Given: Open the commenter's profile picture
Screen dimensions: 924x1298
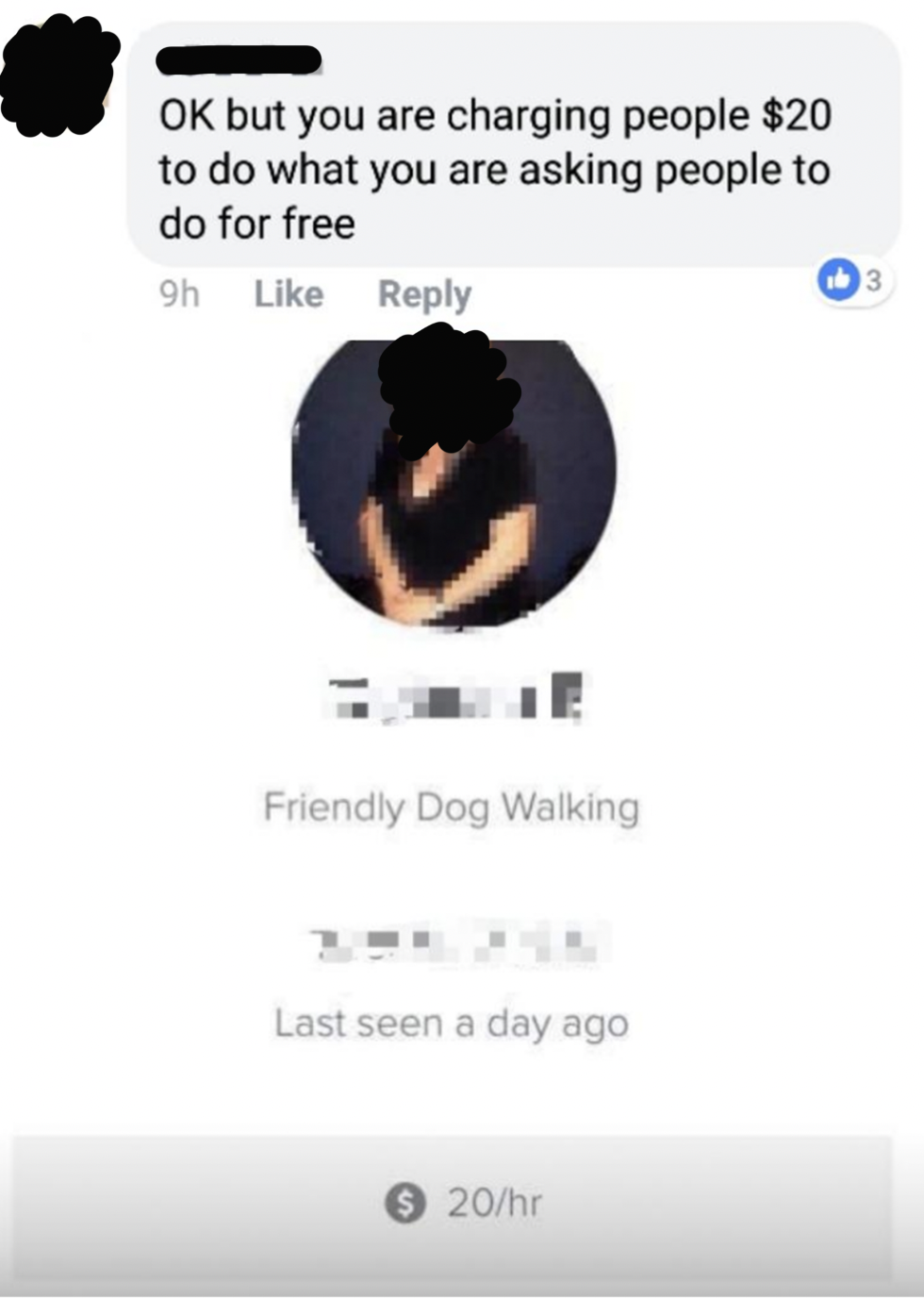Looking at the screenshot, I should tap(58, 77).
